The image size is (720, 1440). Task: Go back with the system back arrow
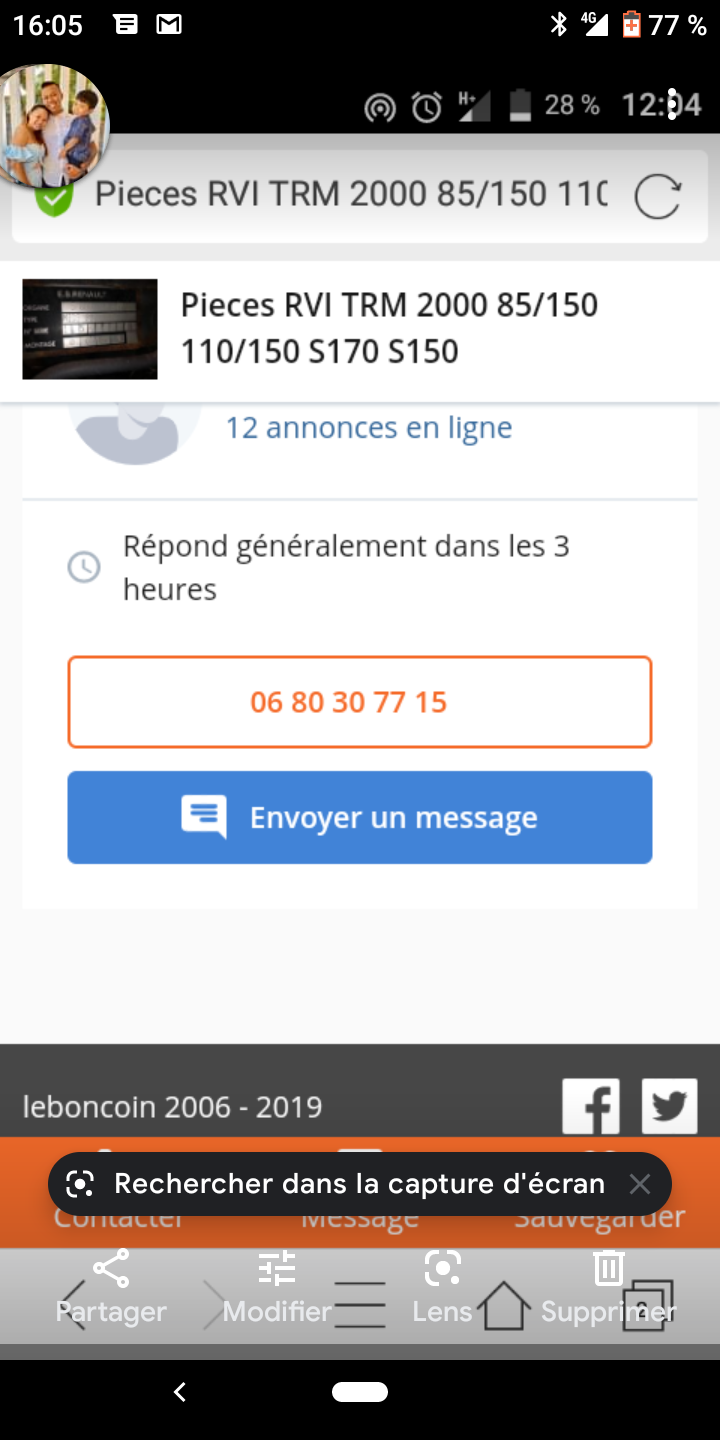(180, 1392)
